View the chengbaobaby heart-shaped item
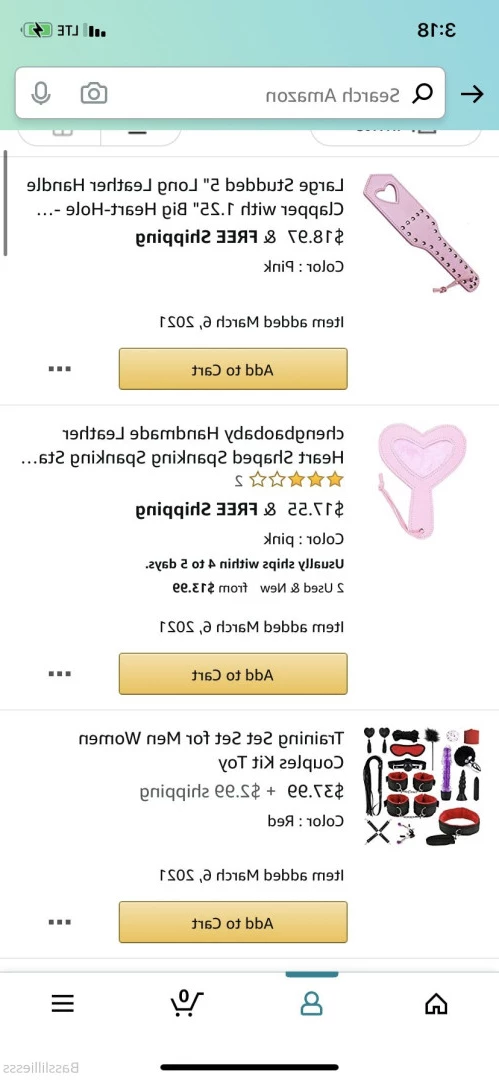 point(203,446)
